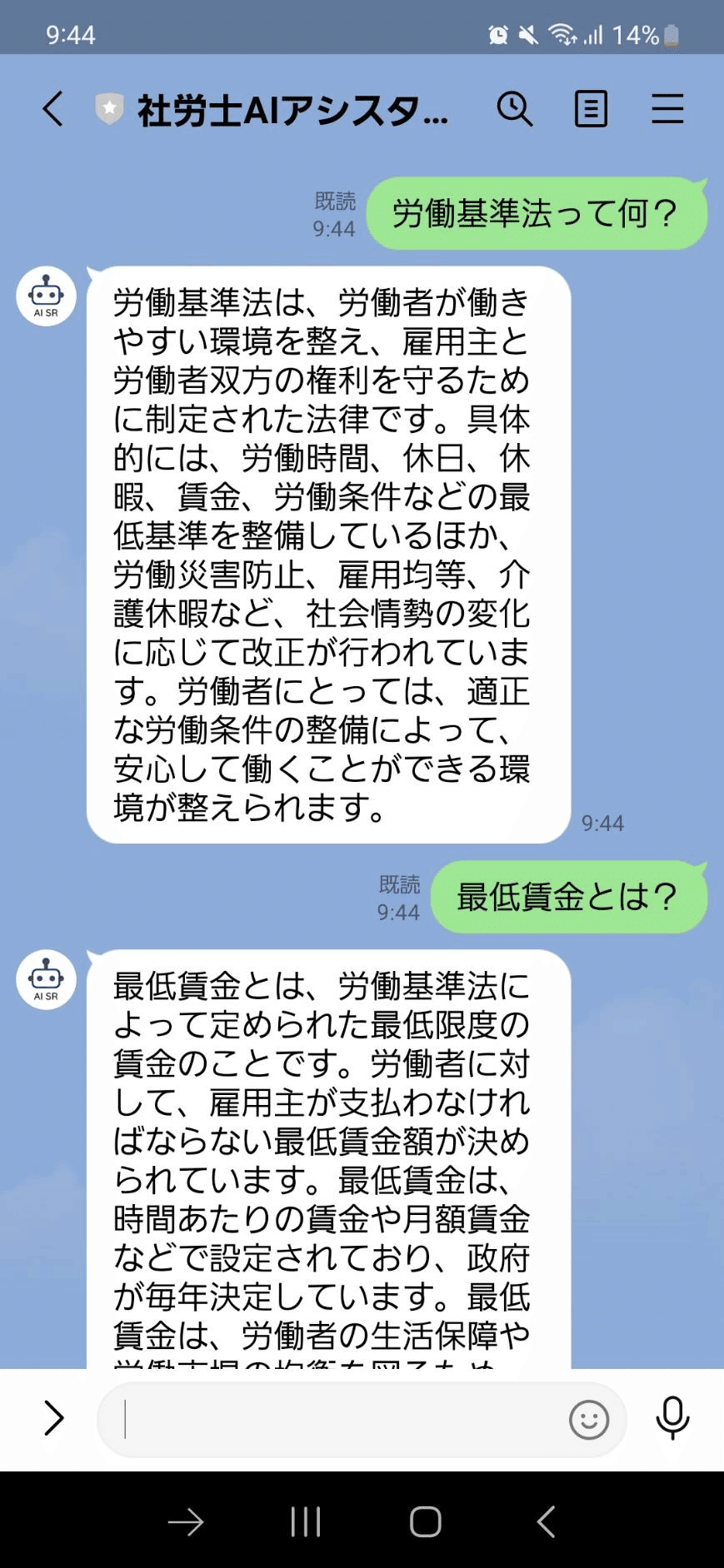Open the AI SR bot profile beside 労働基準法は
The image size is (724, 1568).
tap(47, 296)
